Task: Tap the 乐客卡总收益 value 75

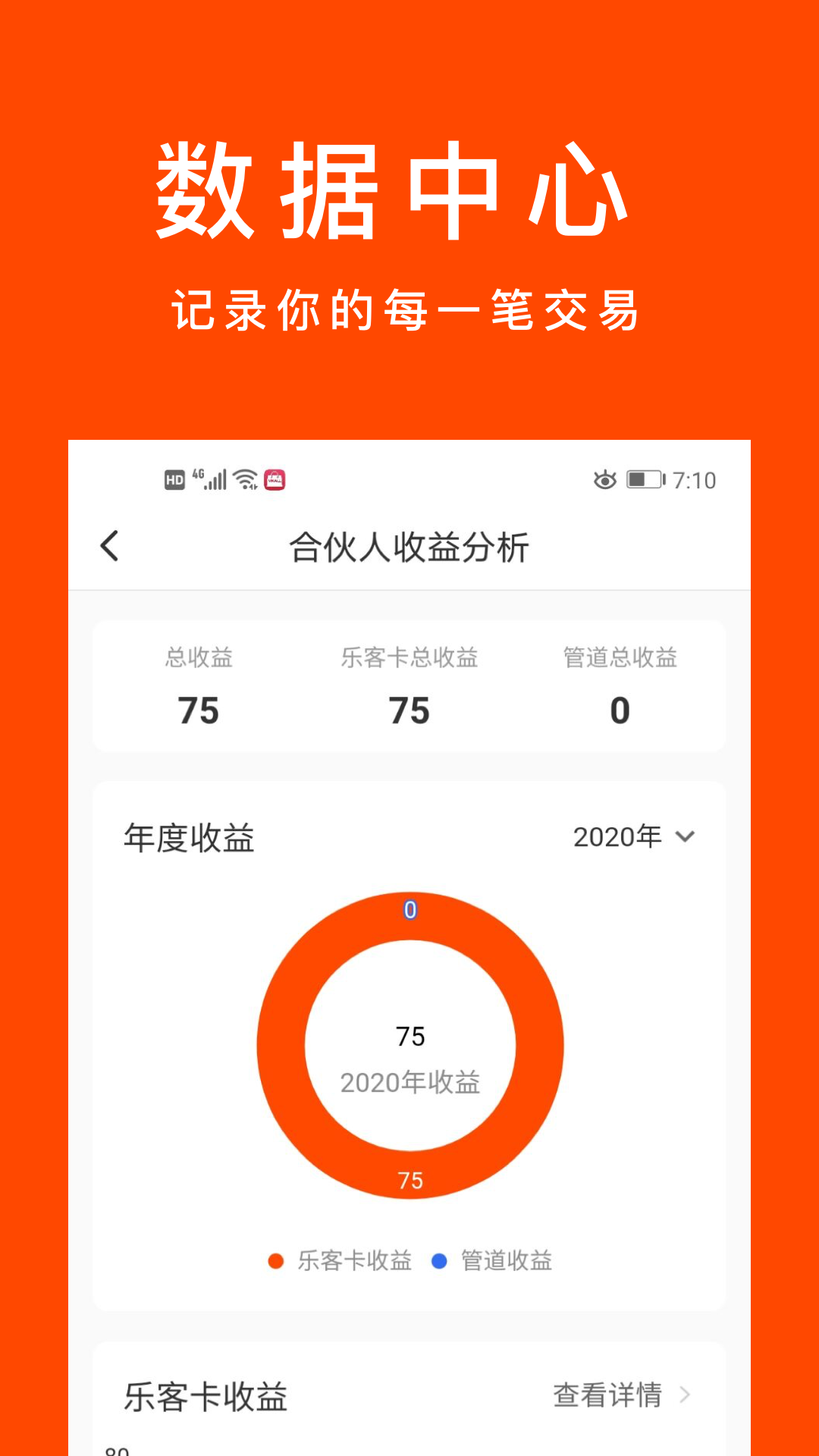Action: point(409,711)
